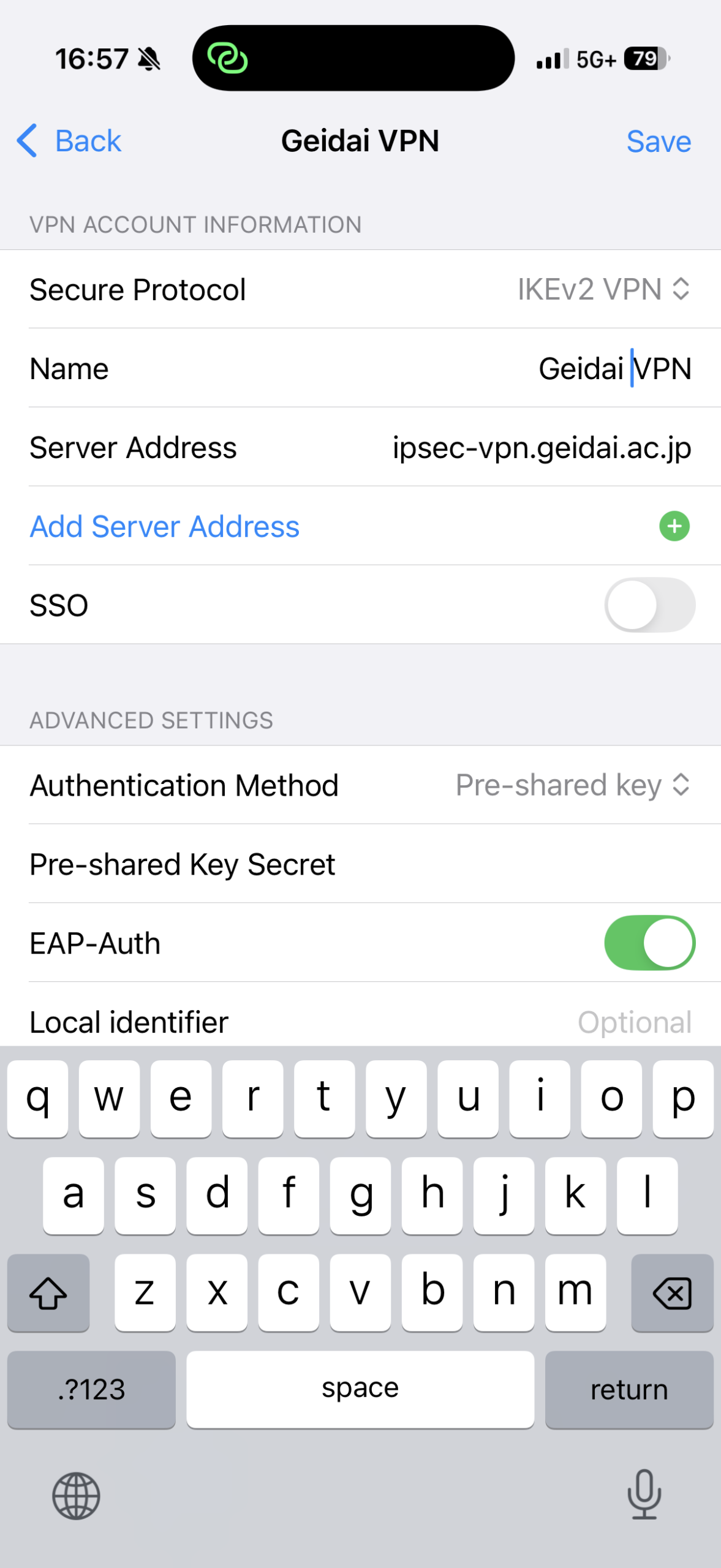The width and height of the screenshot is (721, 1568).
Task: Tap Add Server Address
Action: coord(165,526)
